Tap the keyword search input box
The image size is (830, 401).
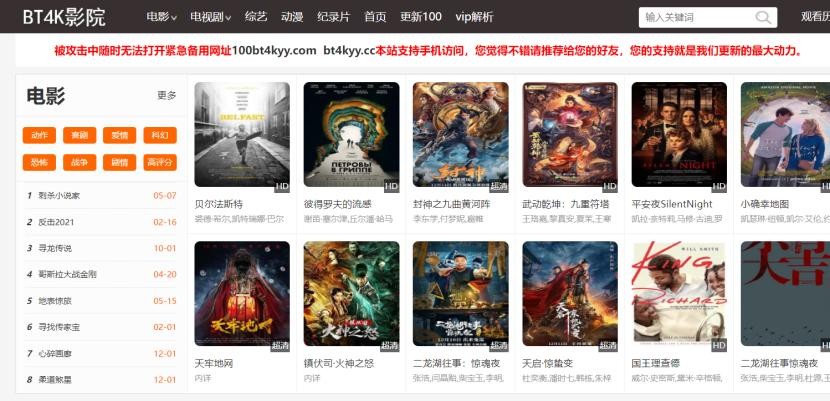[x=695, y=17]
